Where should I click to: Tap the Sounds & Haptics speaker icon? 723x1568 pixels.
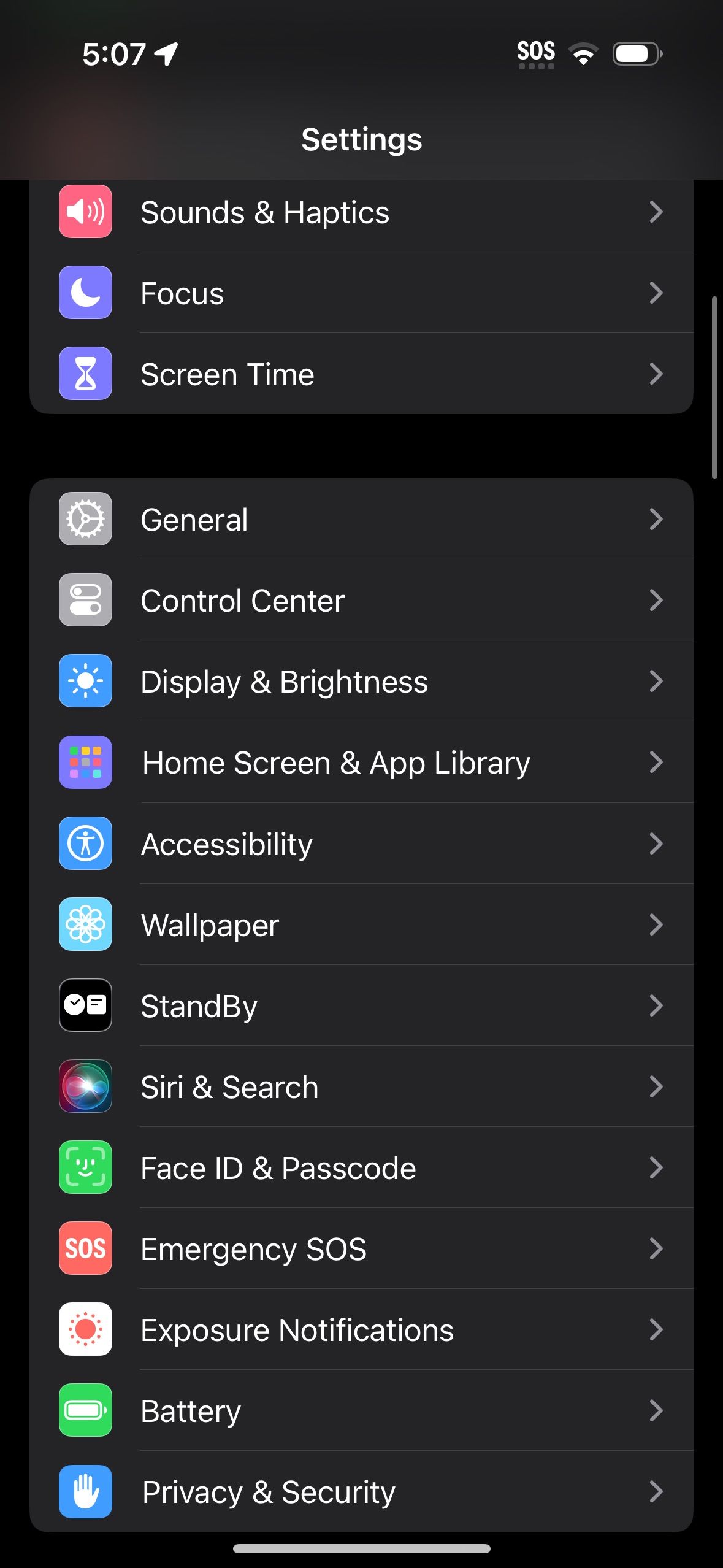(x=85, y=211)
